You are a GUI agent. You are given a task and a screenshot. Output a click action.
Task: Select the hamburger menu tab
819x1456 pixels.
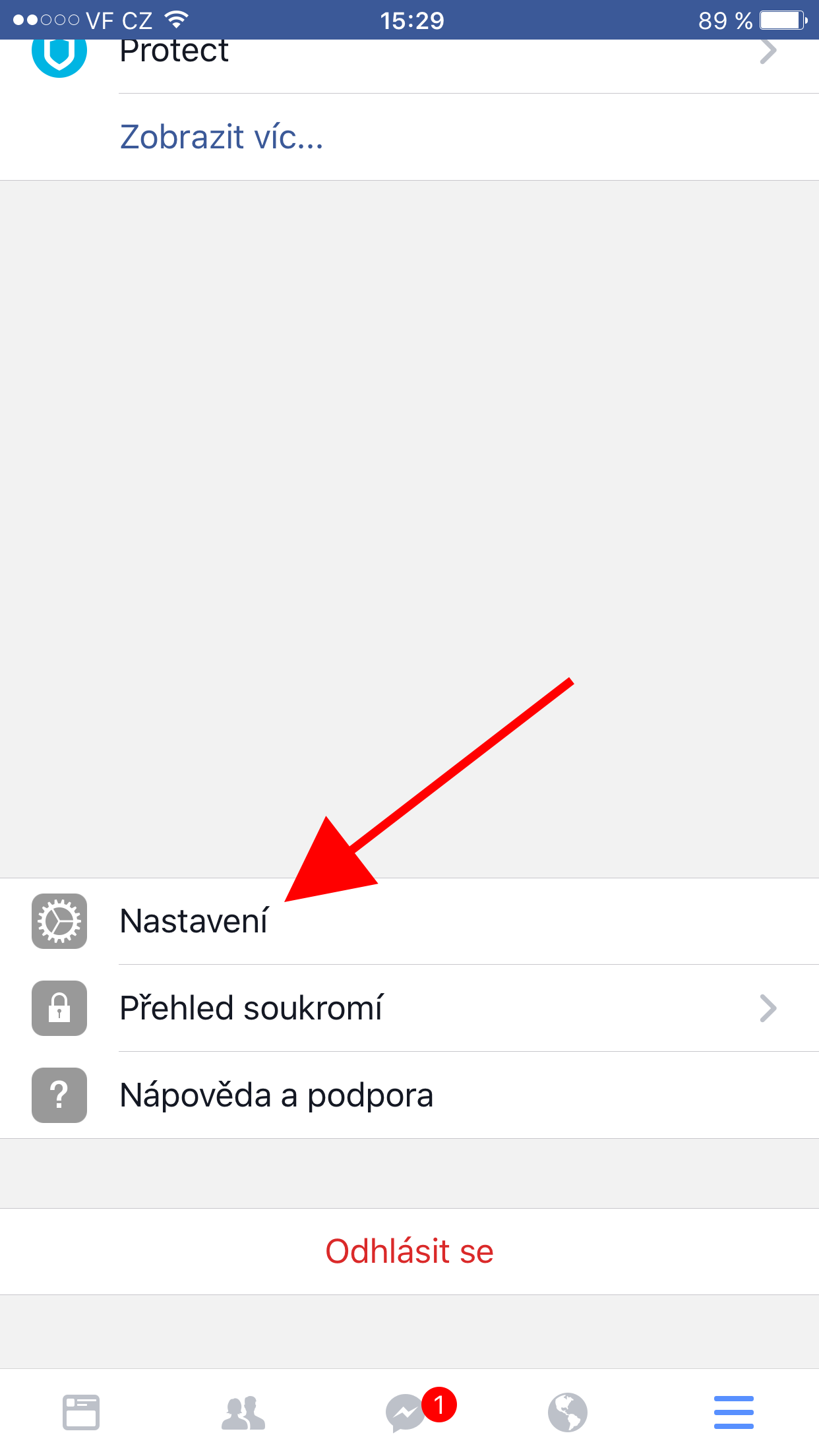point(733,1412)
